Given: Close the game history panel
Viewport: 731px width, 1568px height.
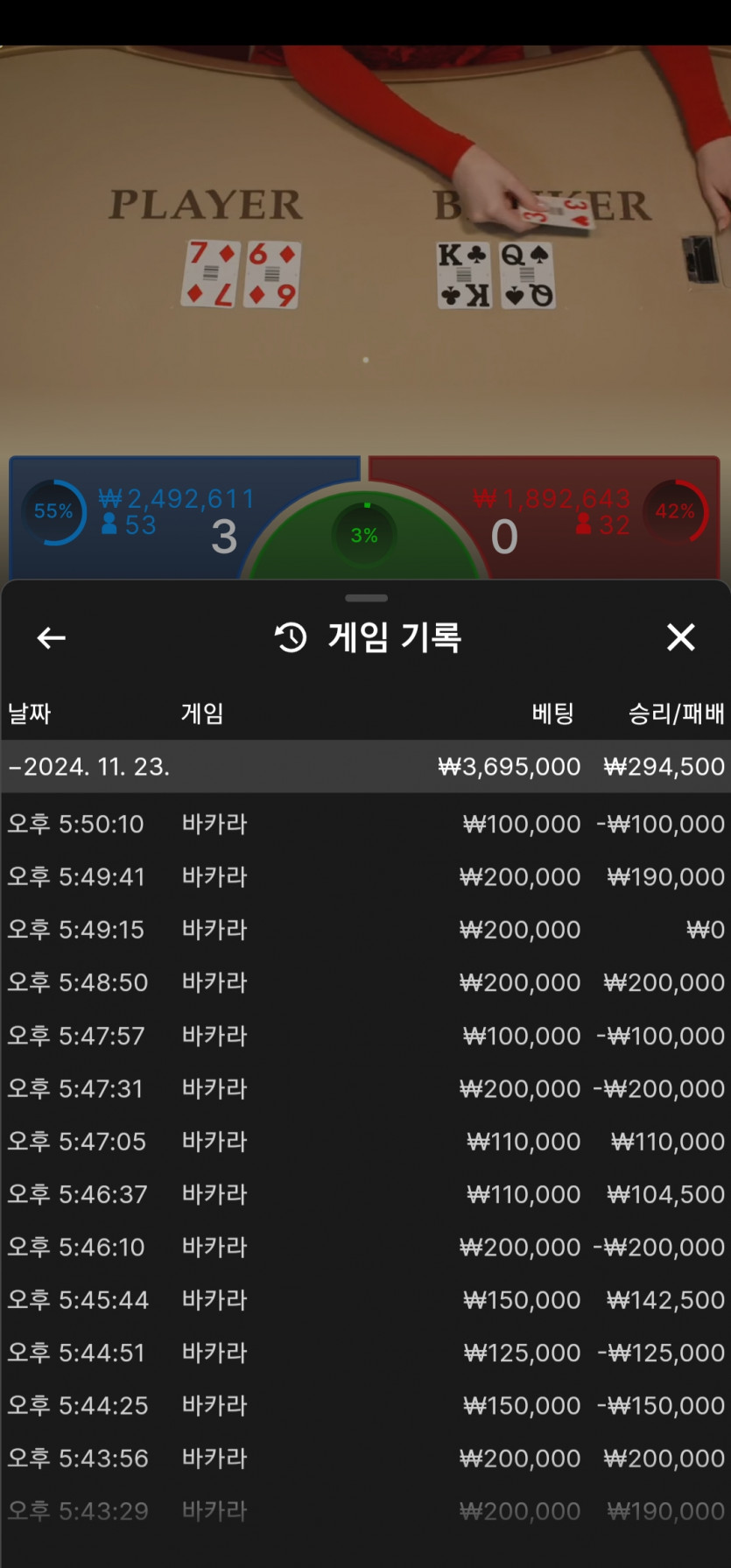Looking at the screenshot, I should (680, 637).
